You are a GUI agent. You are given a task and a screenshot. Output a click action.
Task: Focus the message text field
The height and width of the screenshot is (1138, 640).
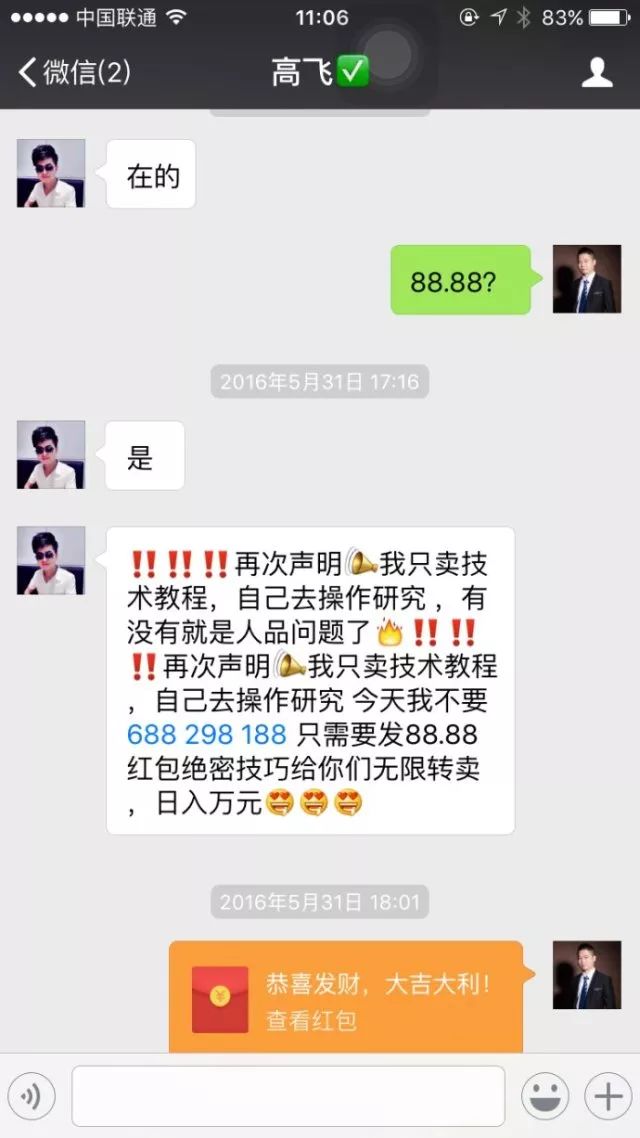[288, 1097]
